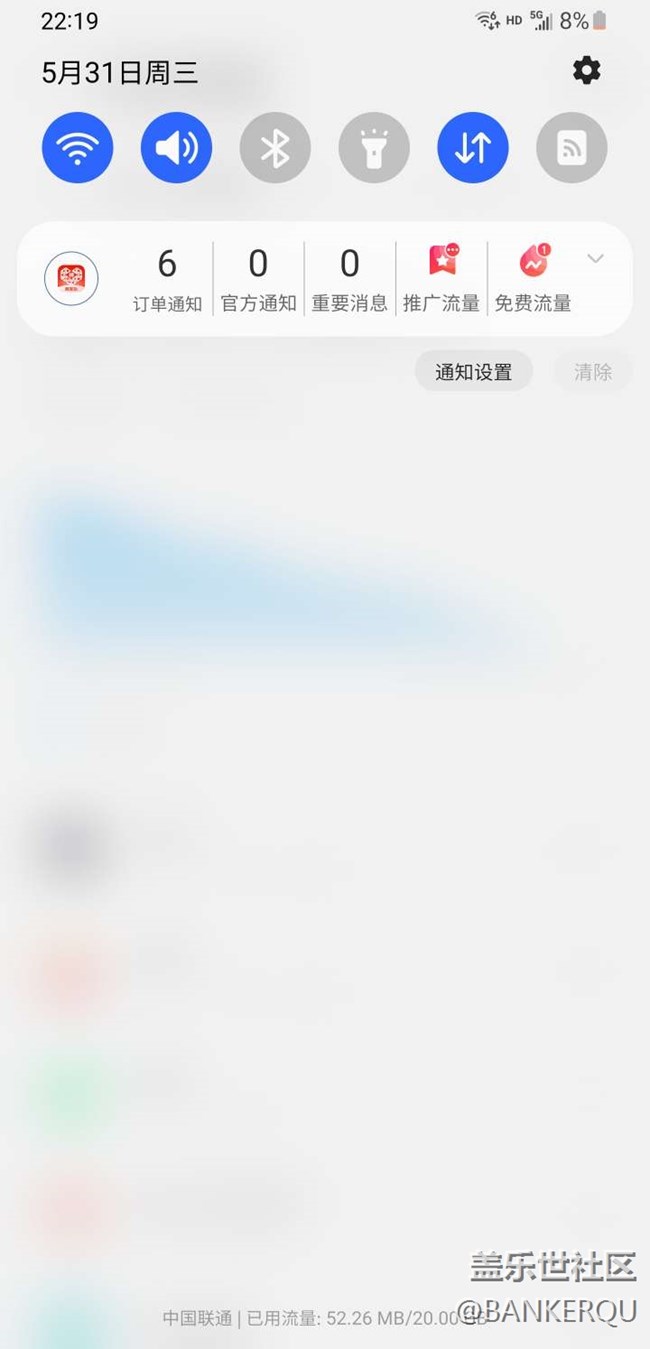This screenshot has height=1349, width=650.
Task: Open the 免费流量 shortcut
Action: point(533,279)
